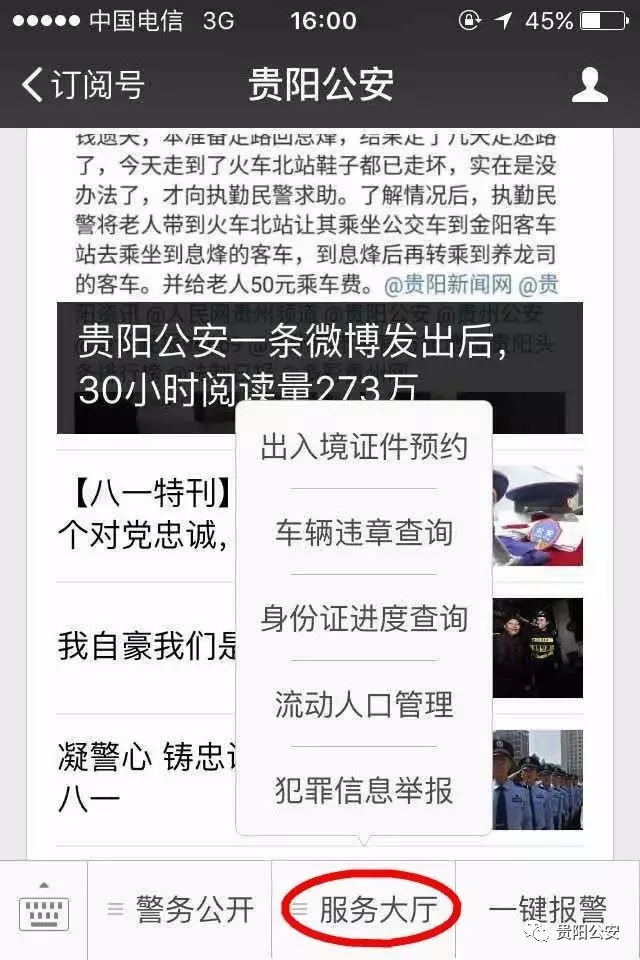Choose 身份证进度查询 menu item

tap(364, 618)
